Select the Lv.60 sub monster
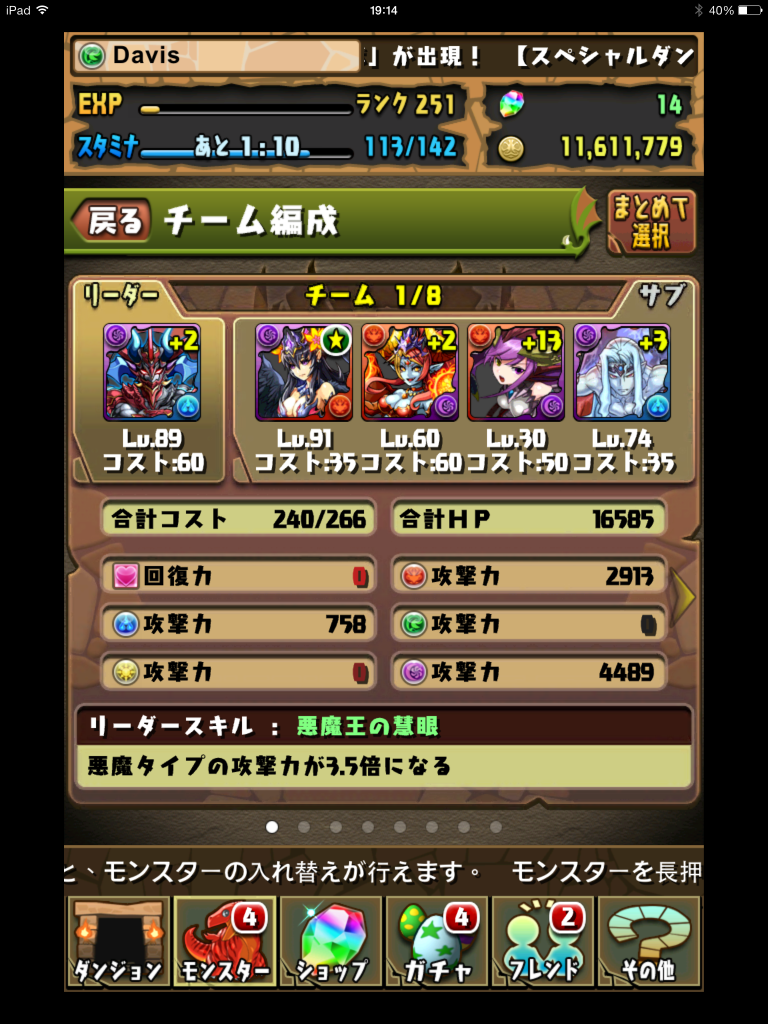The image size is (768, 1024). point(410,372)
